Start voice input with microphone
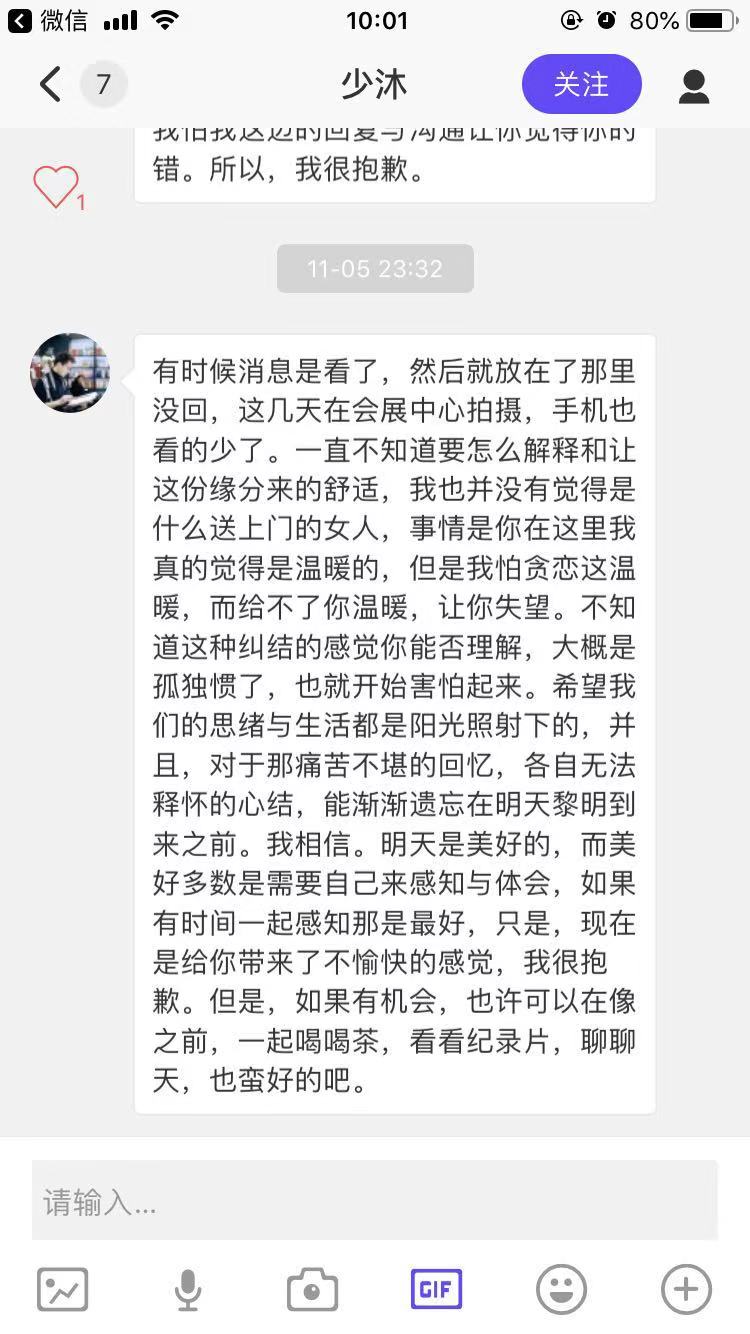Screen dimensions: 750x1334 coord(187,1289)
